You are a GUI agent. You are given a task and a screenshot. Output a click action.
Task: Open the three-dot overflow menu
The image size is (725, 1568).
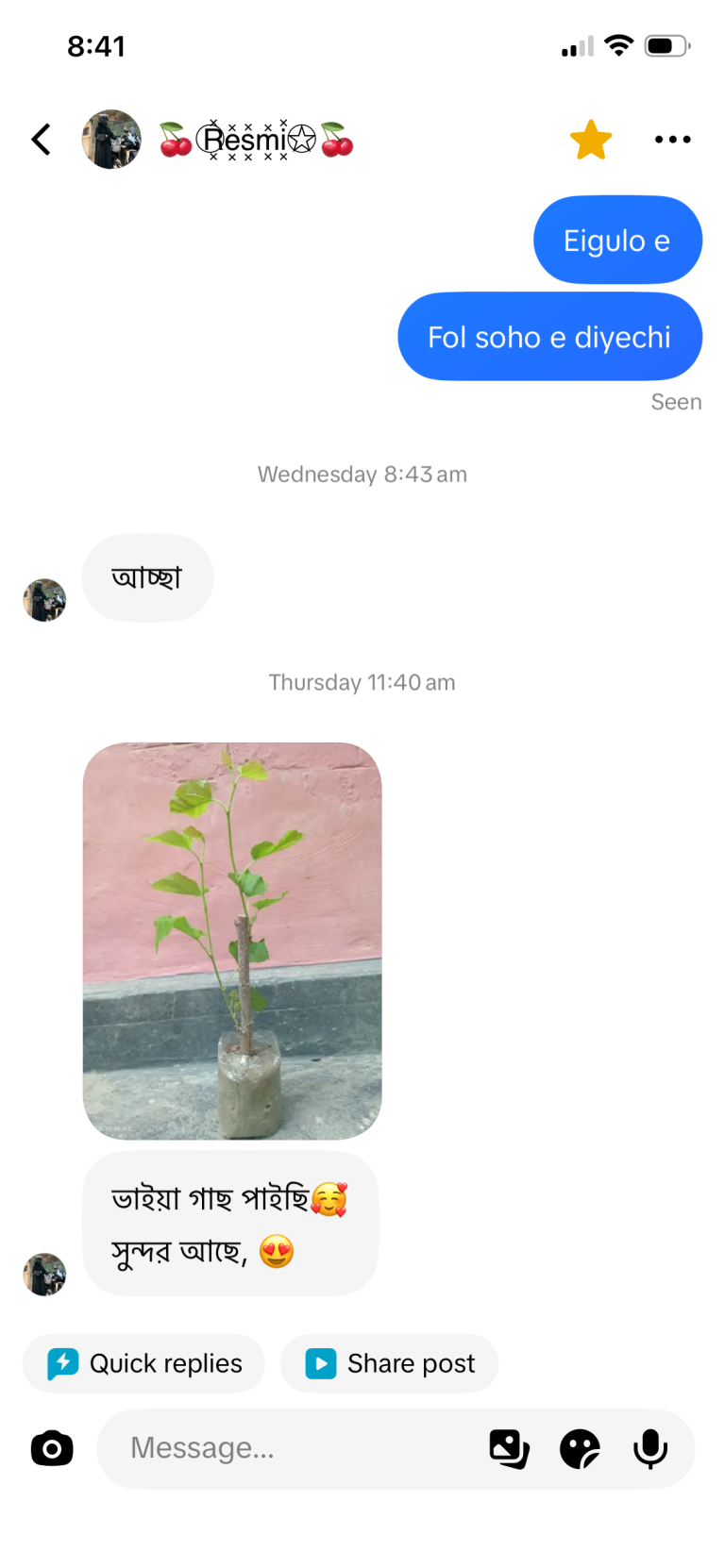673,140
